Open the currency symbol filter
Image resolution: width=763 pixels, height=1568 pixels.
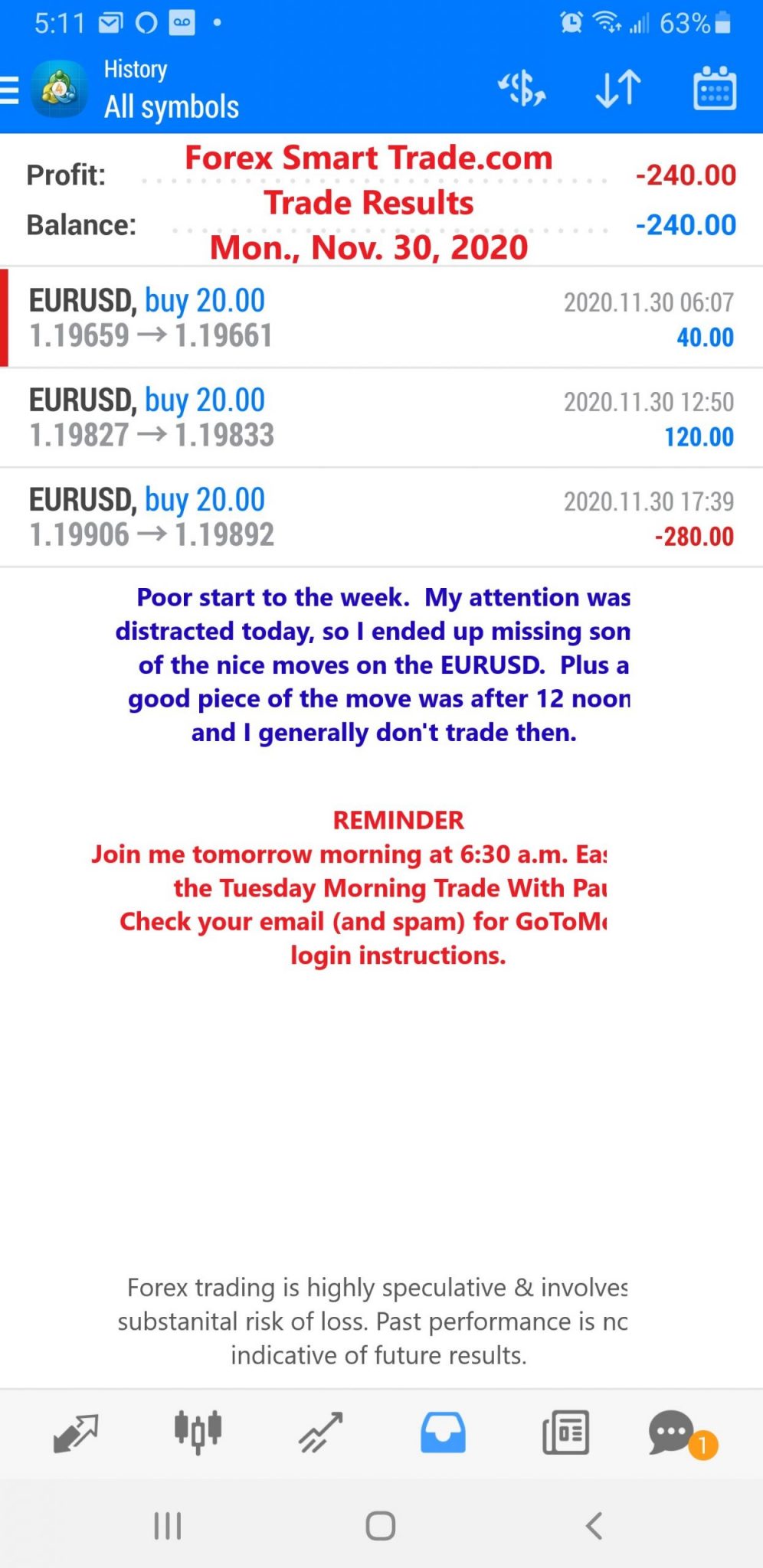point(522,89)
